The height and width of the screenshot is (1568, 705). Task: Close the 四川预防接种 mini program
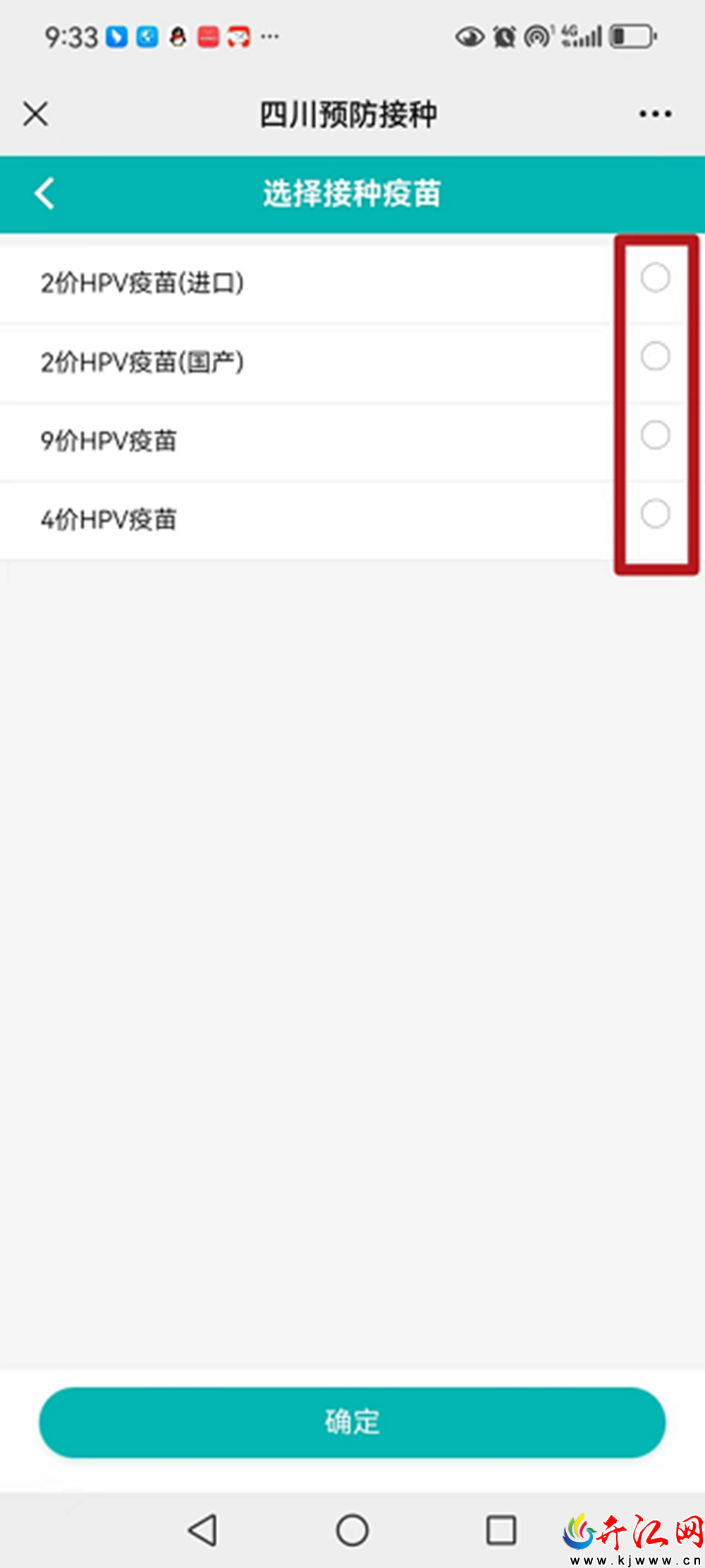(x=35, y=113)
